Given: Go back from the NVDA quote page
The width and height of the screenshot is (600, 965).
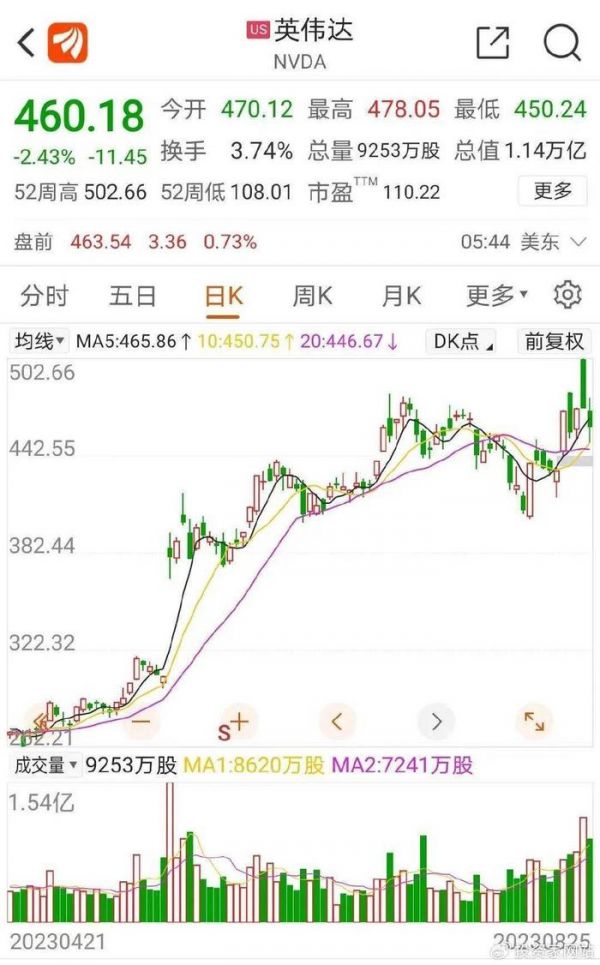Looking at the screenshot, I should pyautogui.click(x=26, y=43).
